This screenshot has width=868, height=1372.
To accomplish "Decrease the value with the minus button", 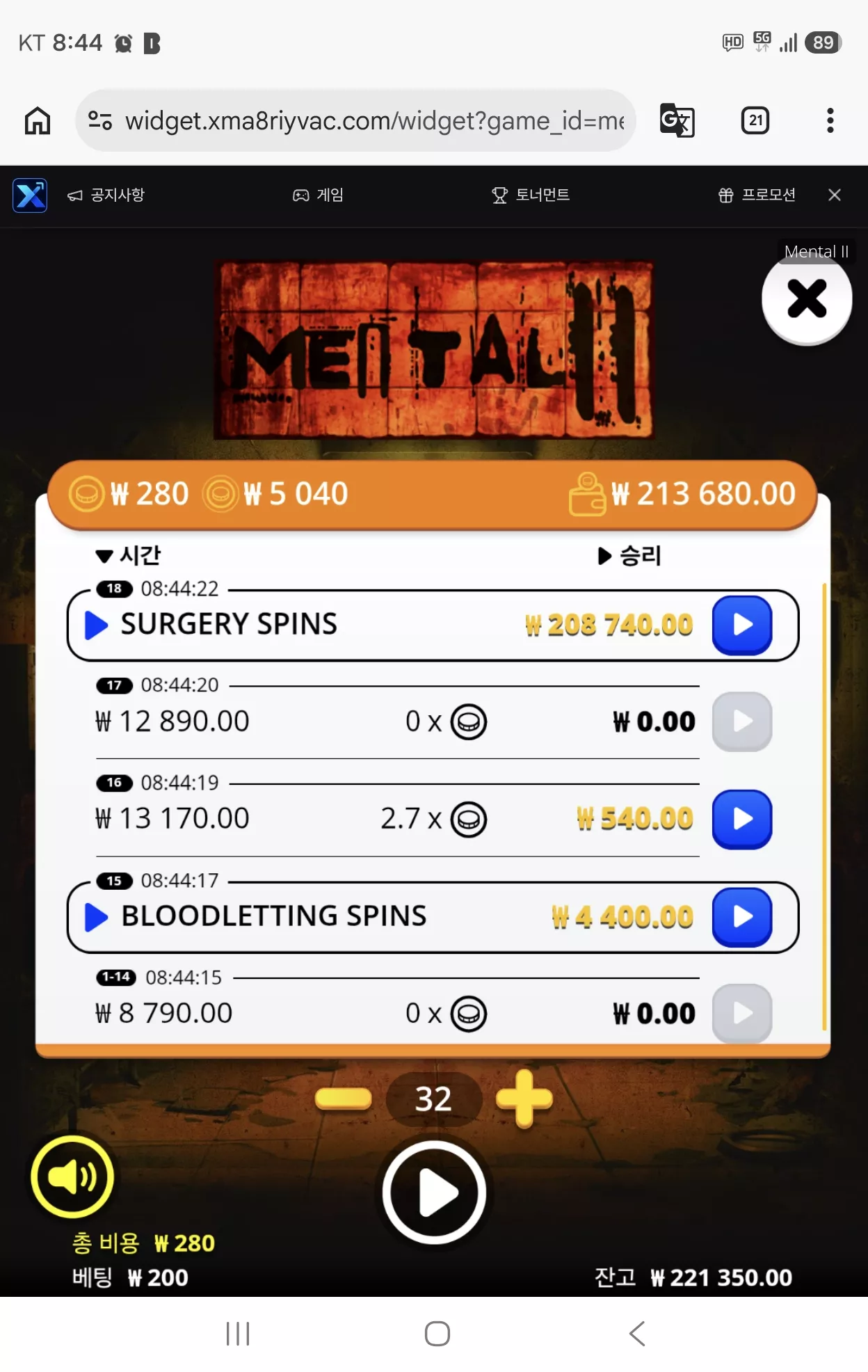I will (x=344, y=1099).
